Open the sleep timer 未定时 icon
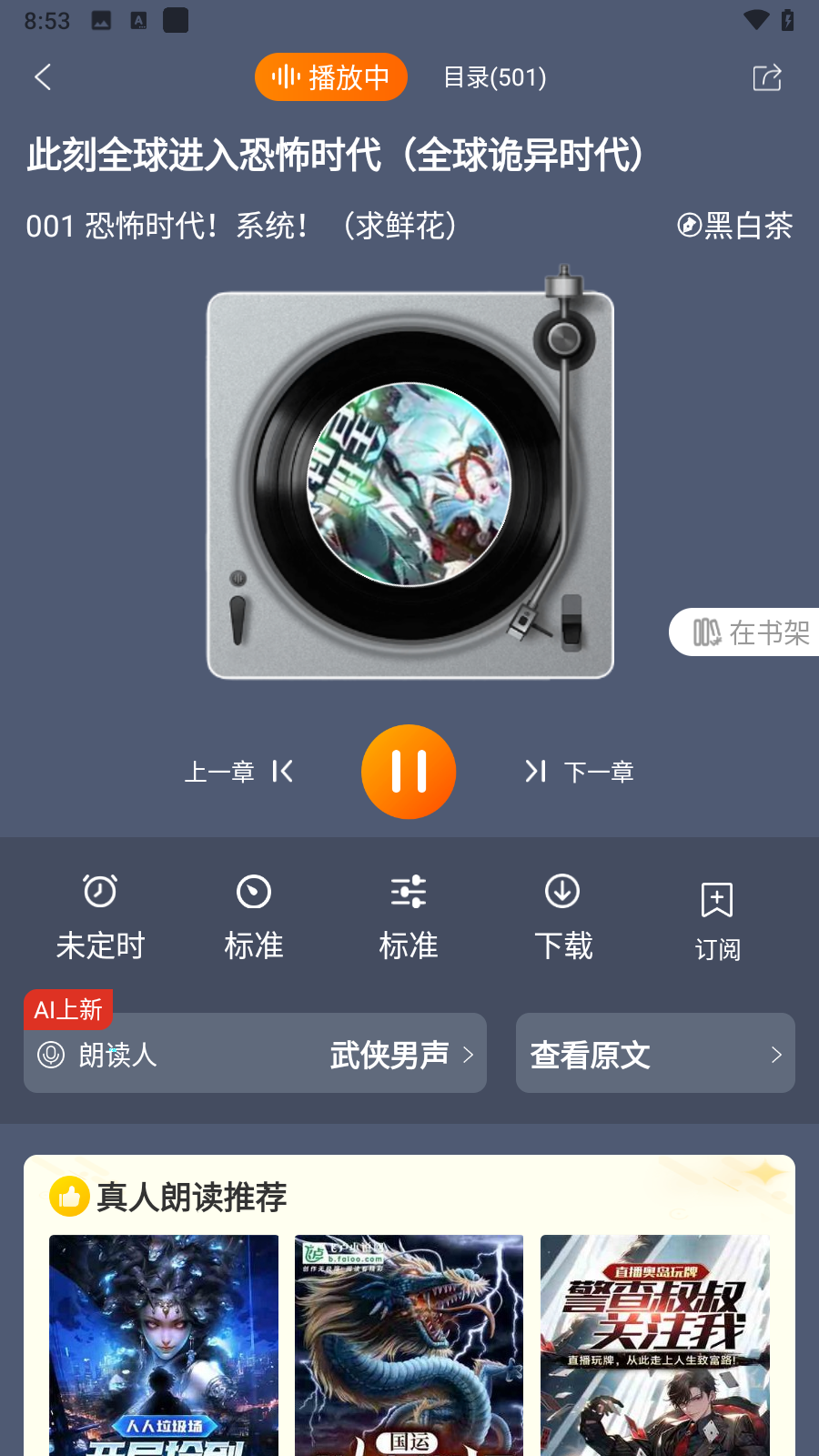 100,892
